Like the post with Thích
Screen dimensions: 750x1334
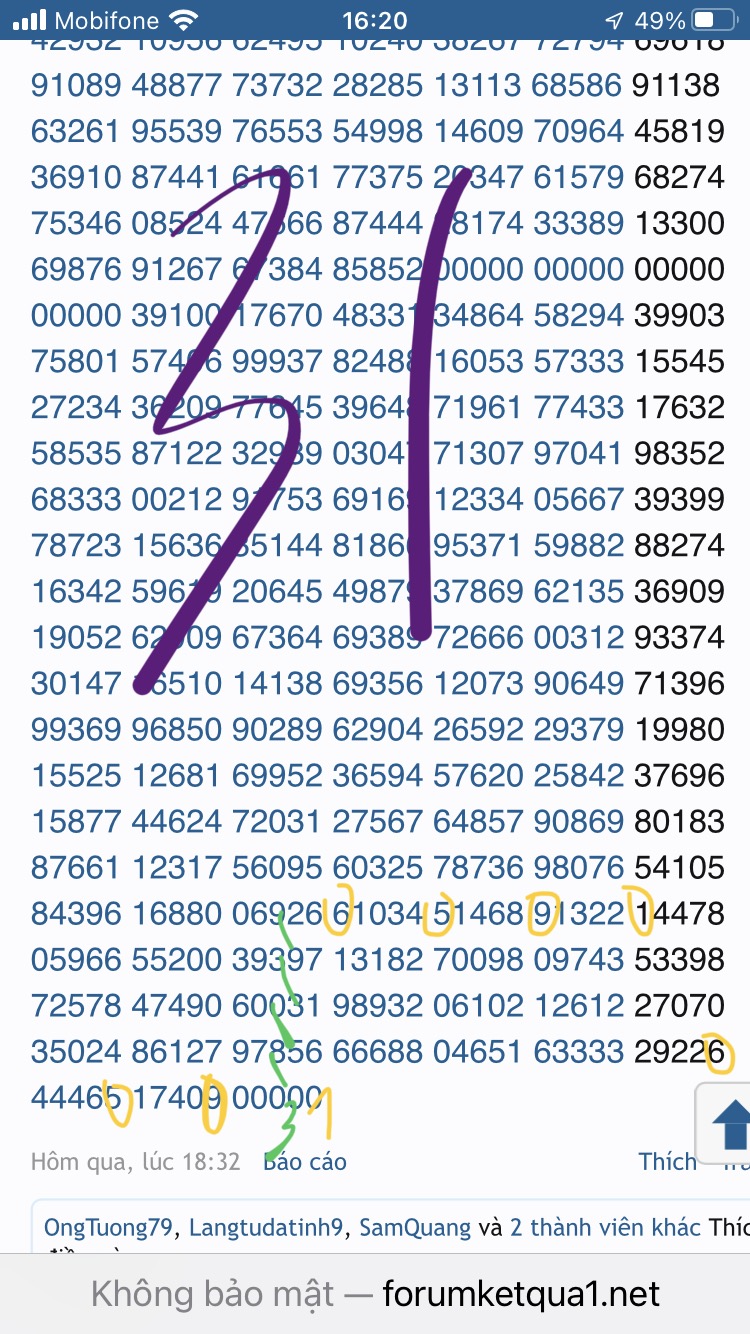coord(667,1161)
